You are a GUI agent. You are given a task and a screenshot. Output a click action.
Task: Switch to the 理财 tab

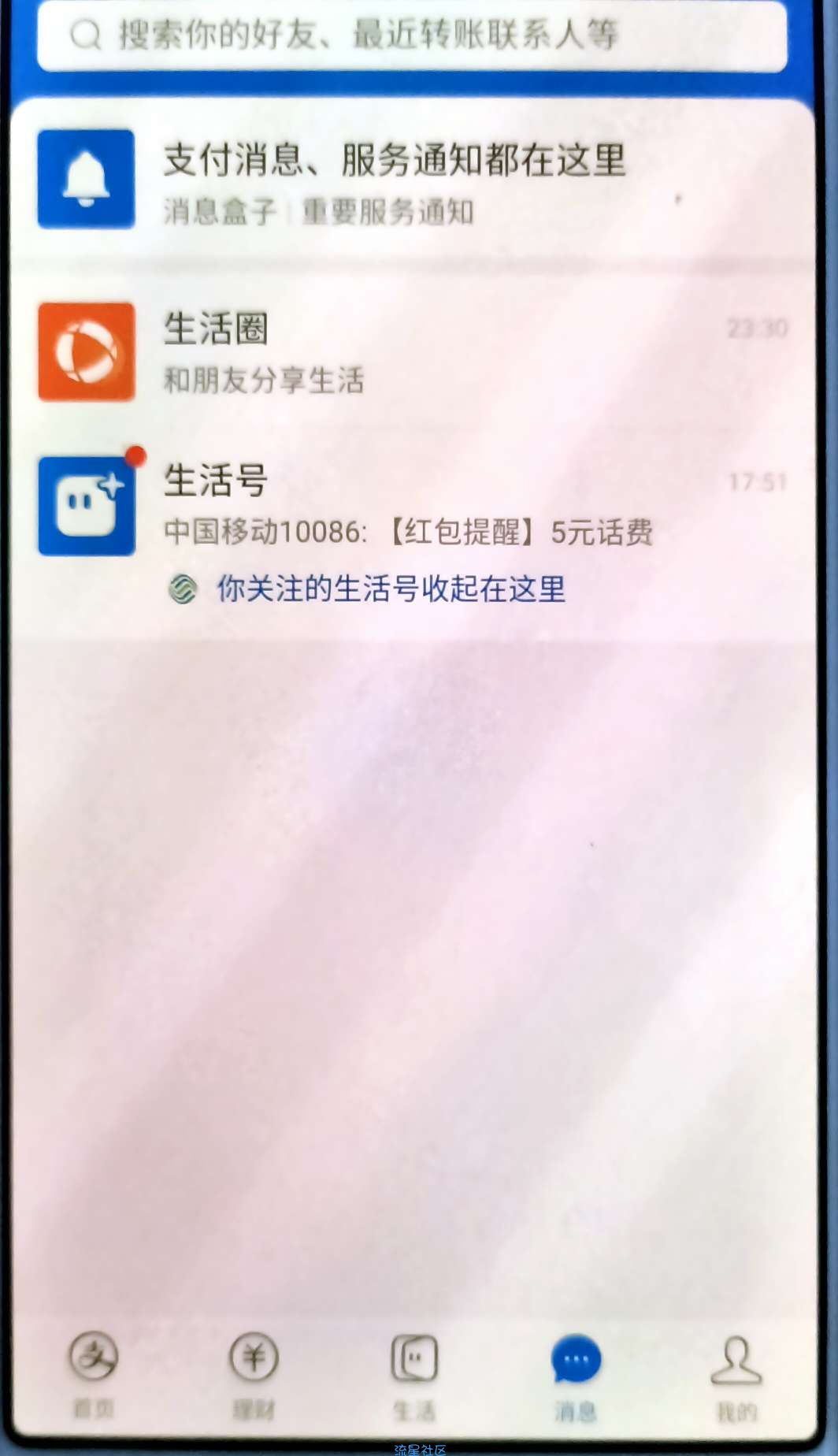[x=254, y=1372]
